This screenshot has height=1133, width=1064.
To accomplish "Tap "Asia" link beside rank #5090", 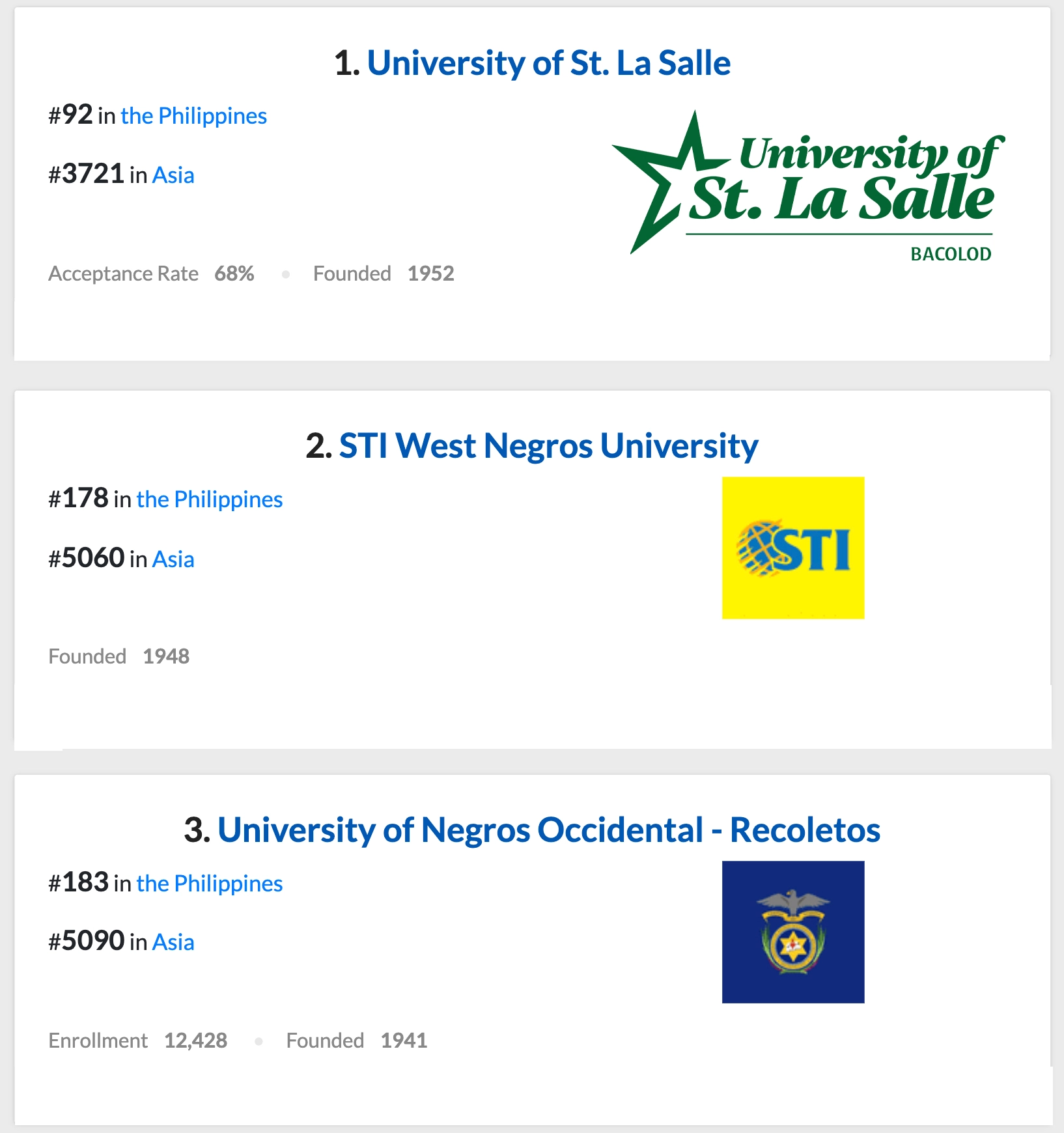I will 173,942.
